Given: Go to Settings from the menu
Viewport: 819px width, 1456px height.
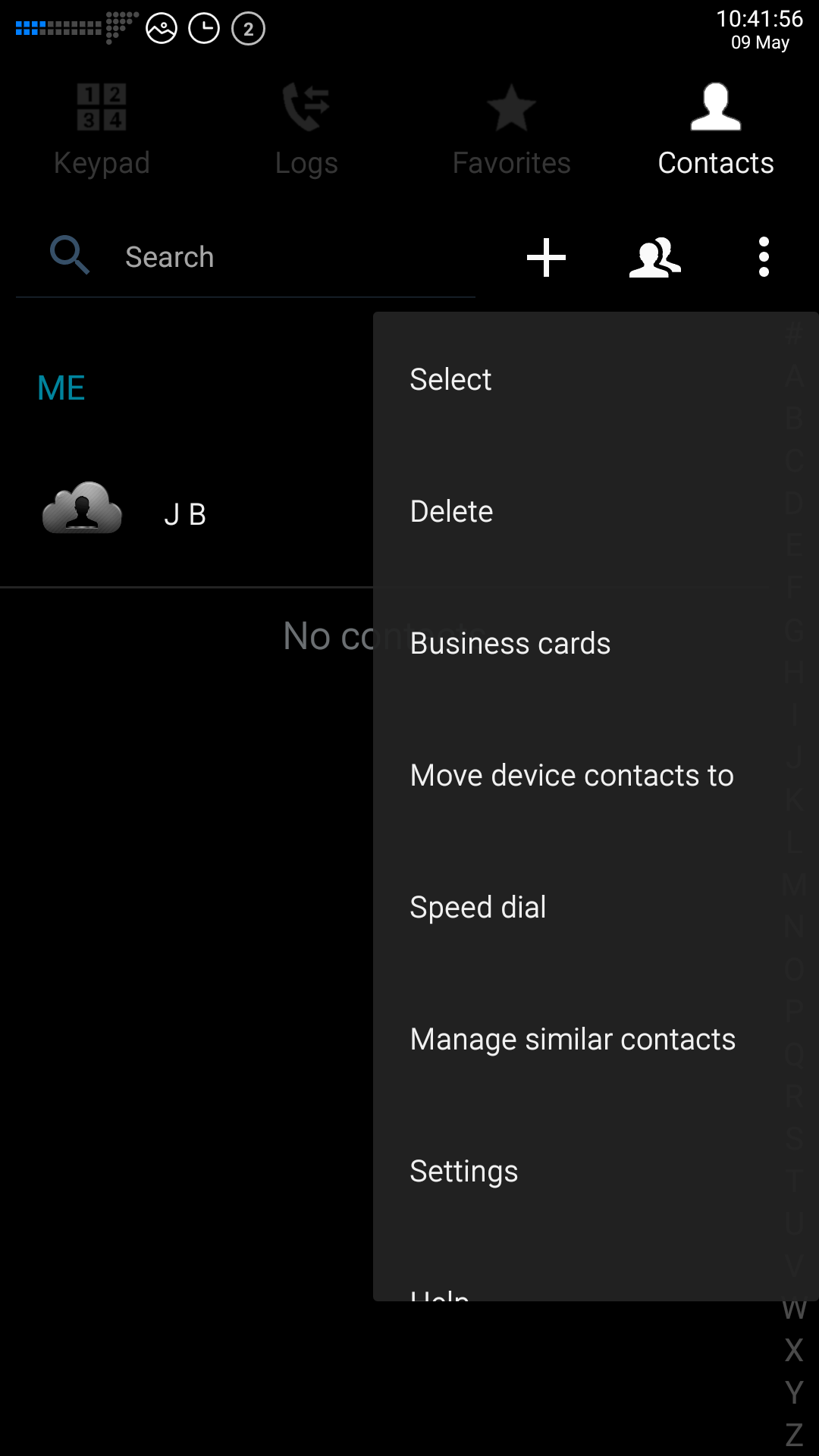Looking at the screenshot, I should (x=464, y=1171).
